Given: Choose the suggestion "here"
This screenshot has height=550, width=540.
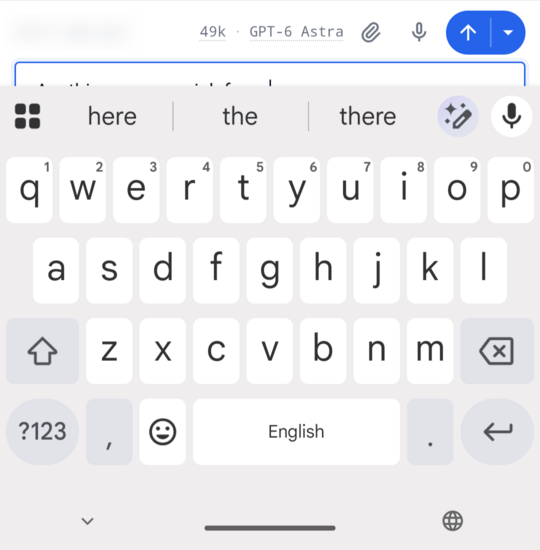Looking at the screenshot, I should [x=112, y=116].
